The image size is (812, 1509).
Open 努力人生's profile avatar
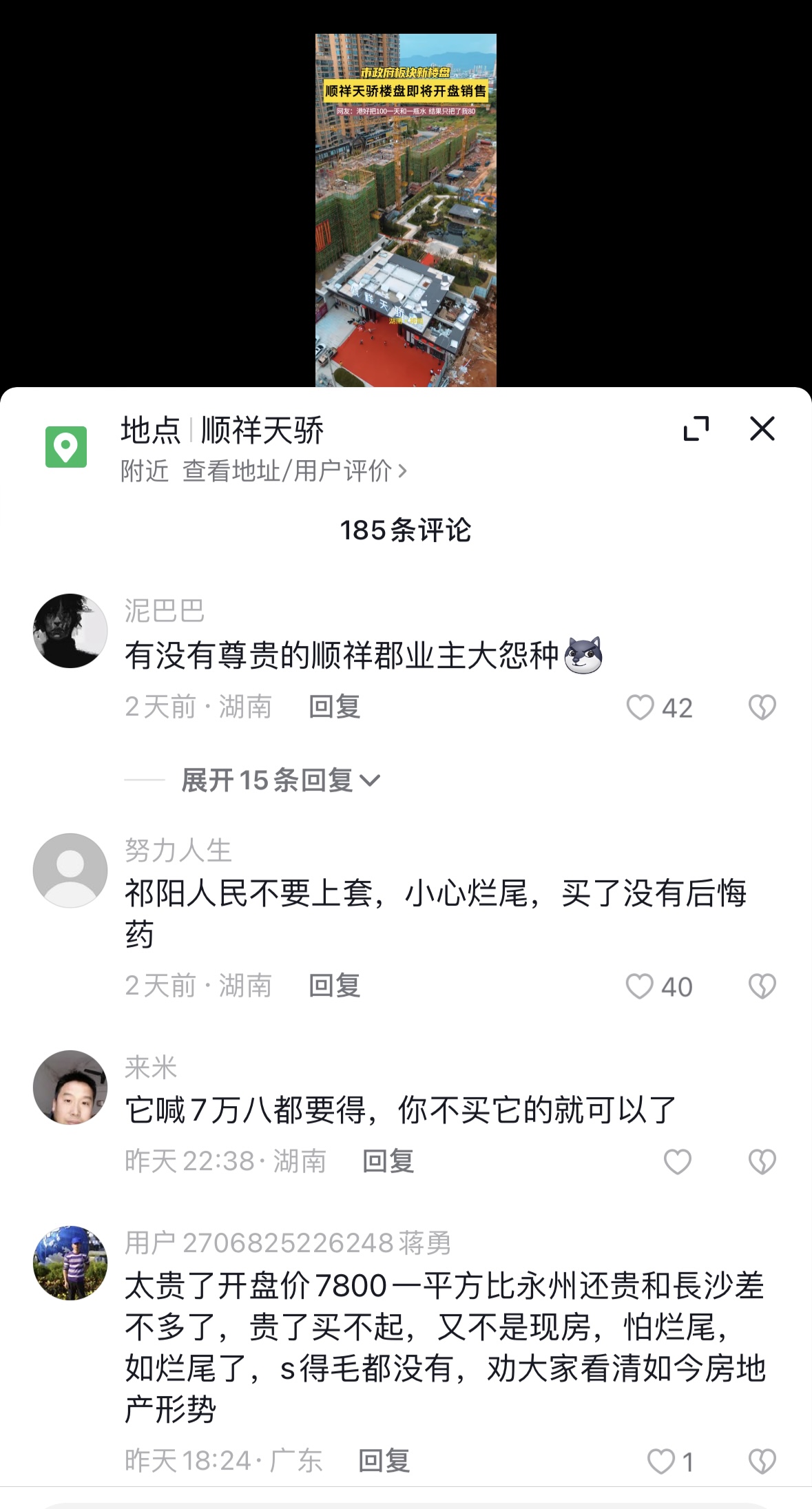(70, 871)
